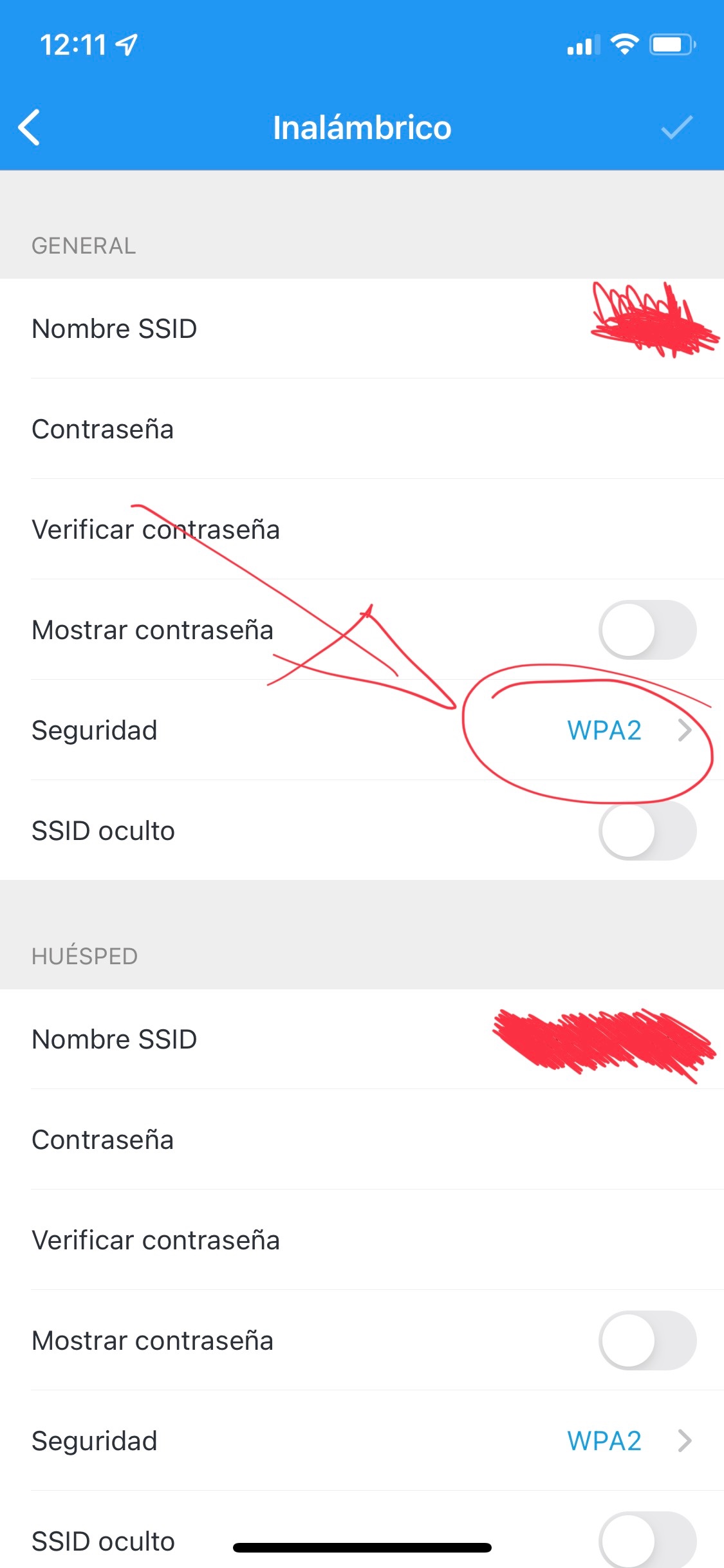The image size is (724, 1568).
Task: Confirm changes with the checkmark icon
Action: [x=676, y=127]
